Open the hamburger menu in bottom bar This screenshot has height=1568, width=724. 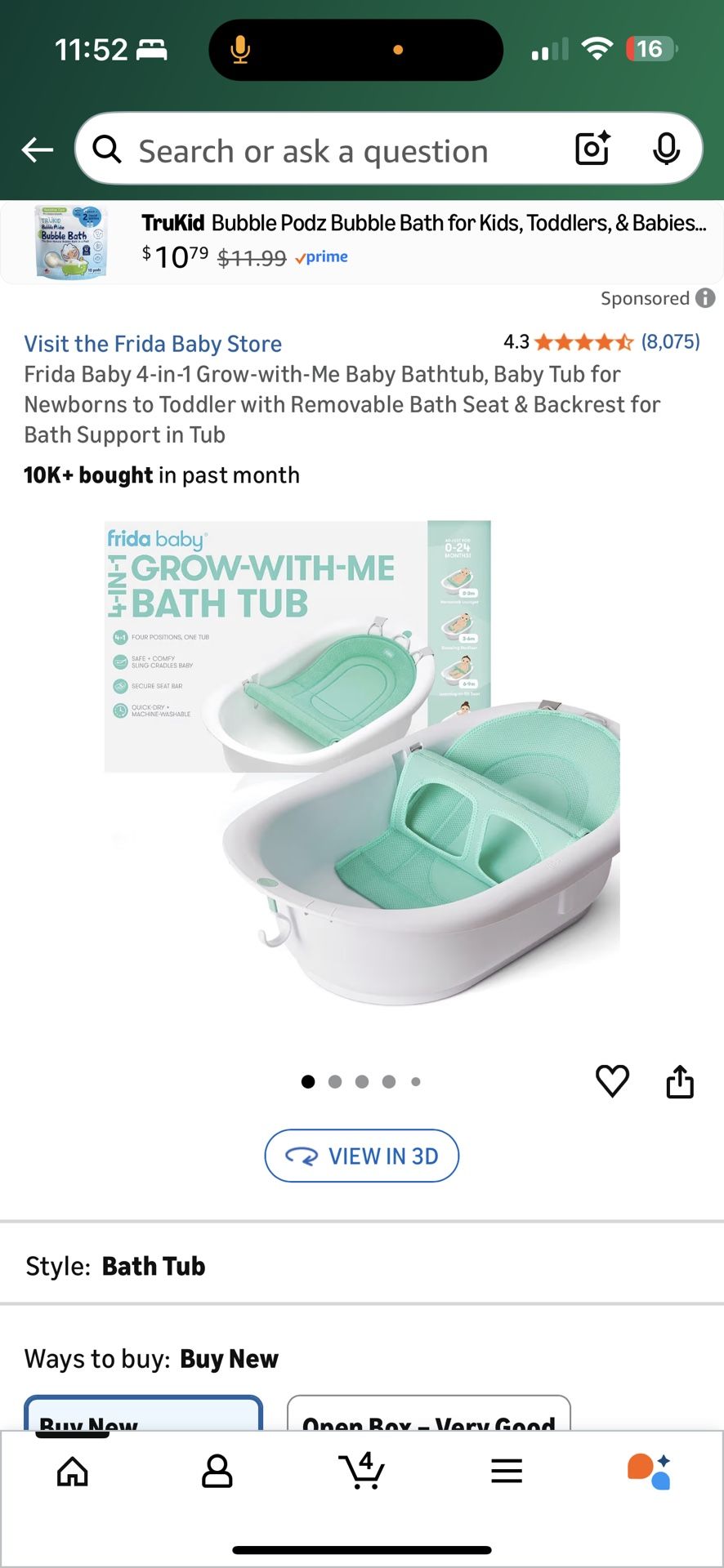pyautogui.click(x=507, y=1472)
